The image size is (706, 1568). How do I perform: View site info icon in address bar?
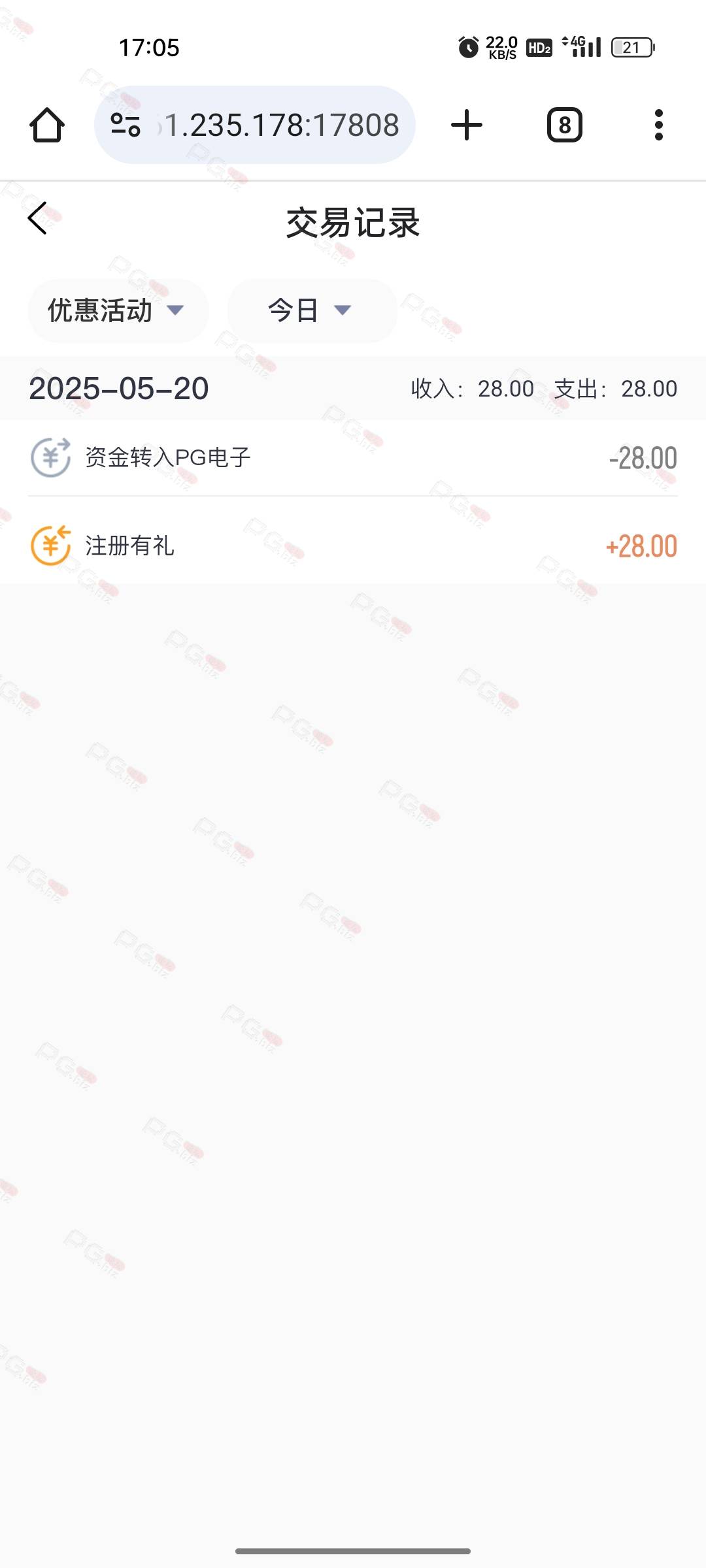point(126,125)
